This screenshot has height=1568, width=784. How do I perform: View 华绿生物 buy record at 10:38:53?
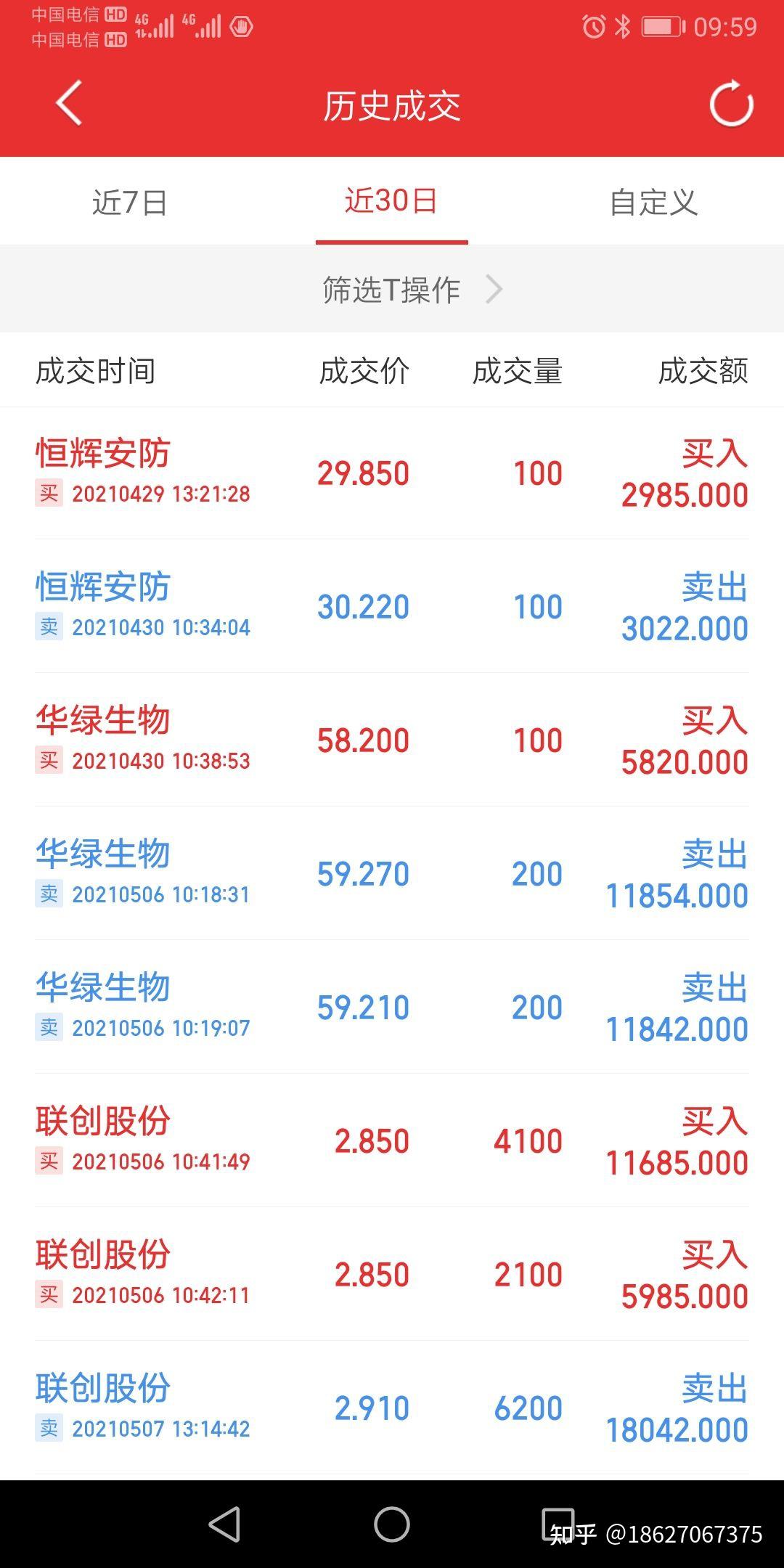click(x=392, y=740)
